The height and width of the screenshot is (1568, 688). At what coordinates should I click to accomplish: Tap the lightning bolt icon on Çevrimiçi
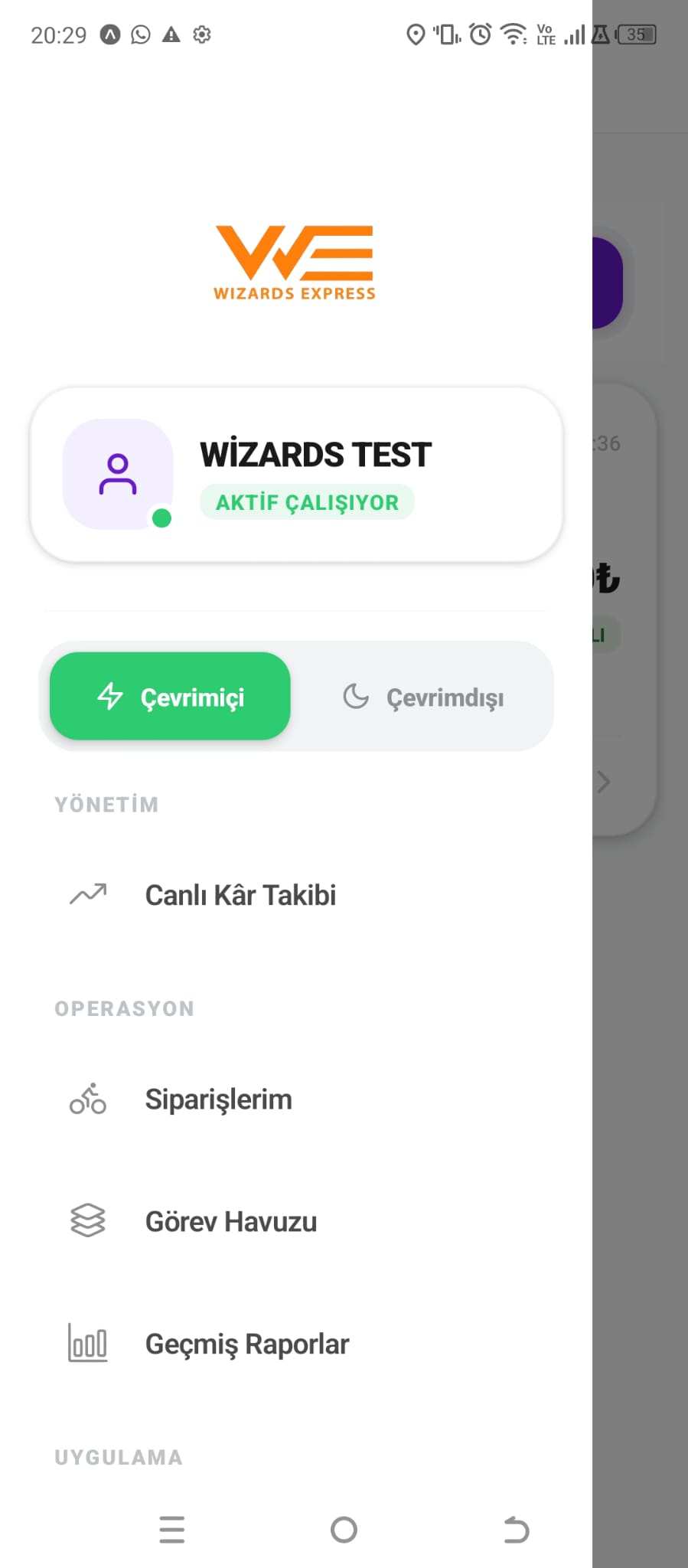(110, 696)
